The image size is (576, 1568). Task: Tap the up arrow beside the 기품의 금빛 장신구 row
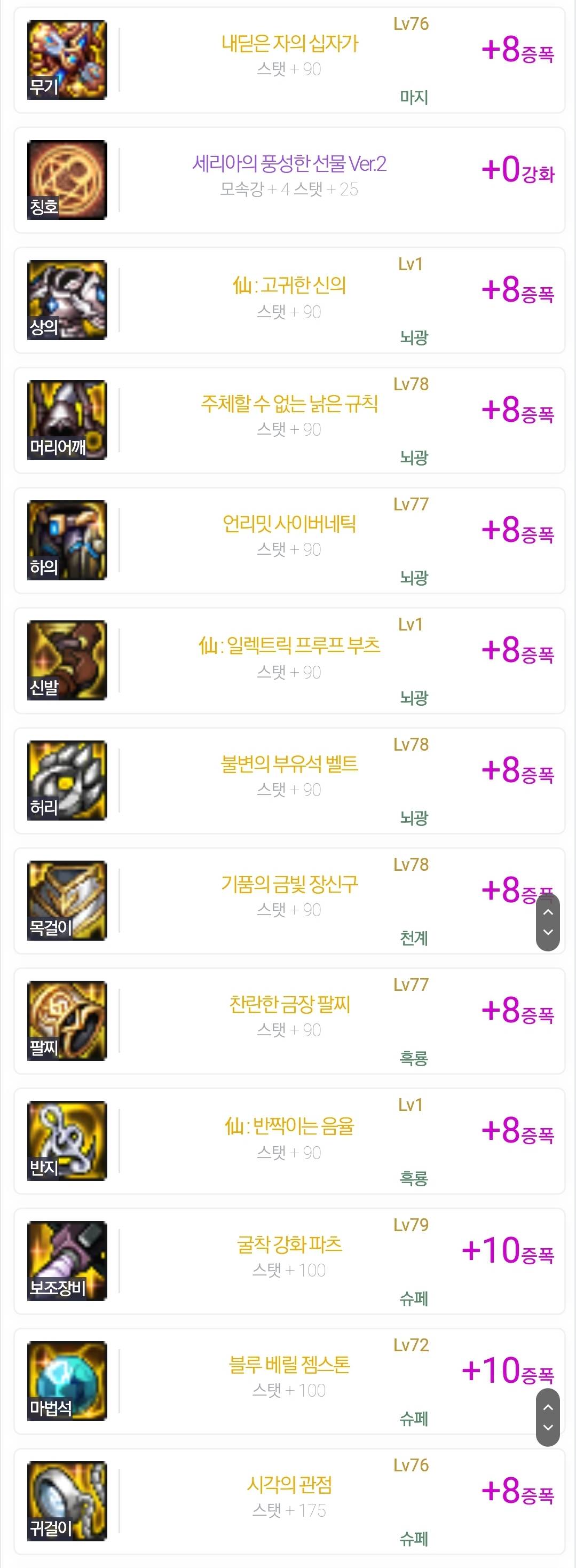click(x=547, y=912)
